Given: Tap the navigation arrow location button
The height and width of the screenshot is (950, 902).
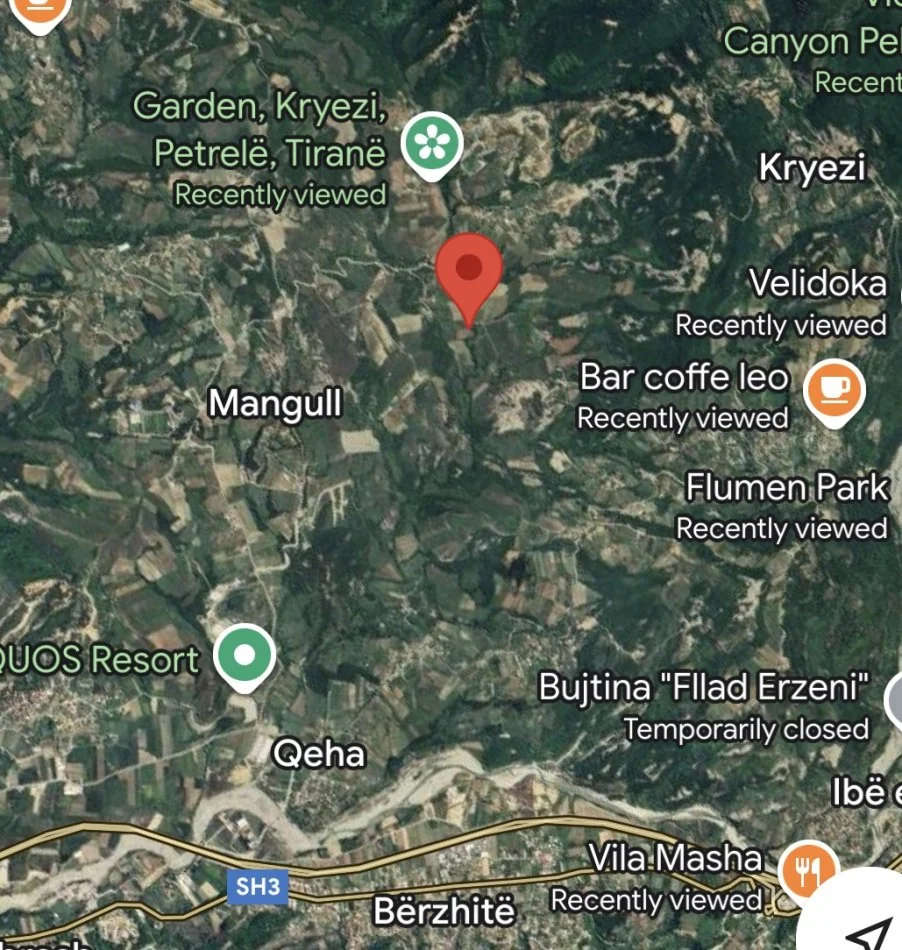Looking at the screenshot, I should coord(866,928).
